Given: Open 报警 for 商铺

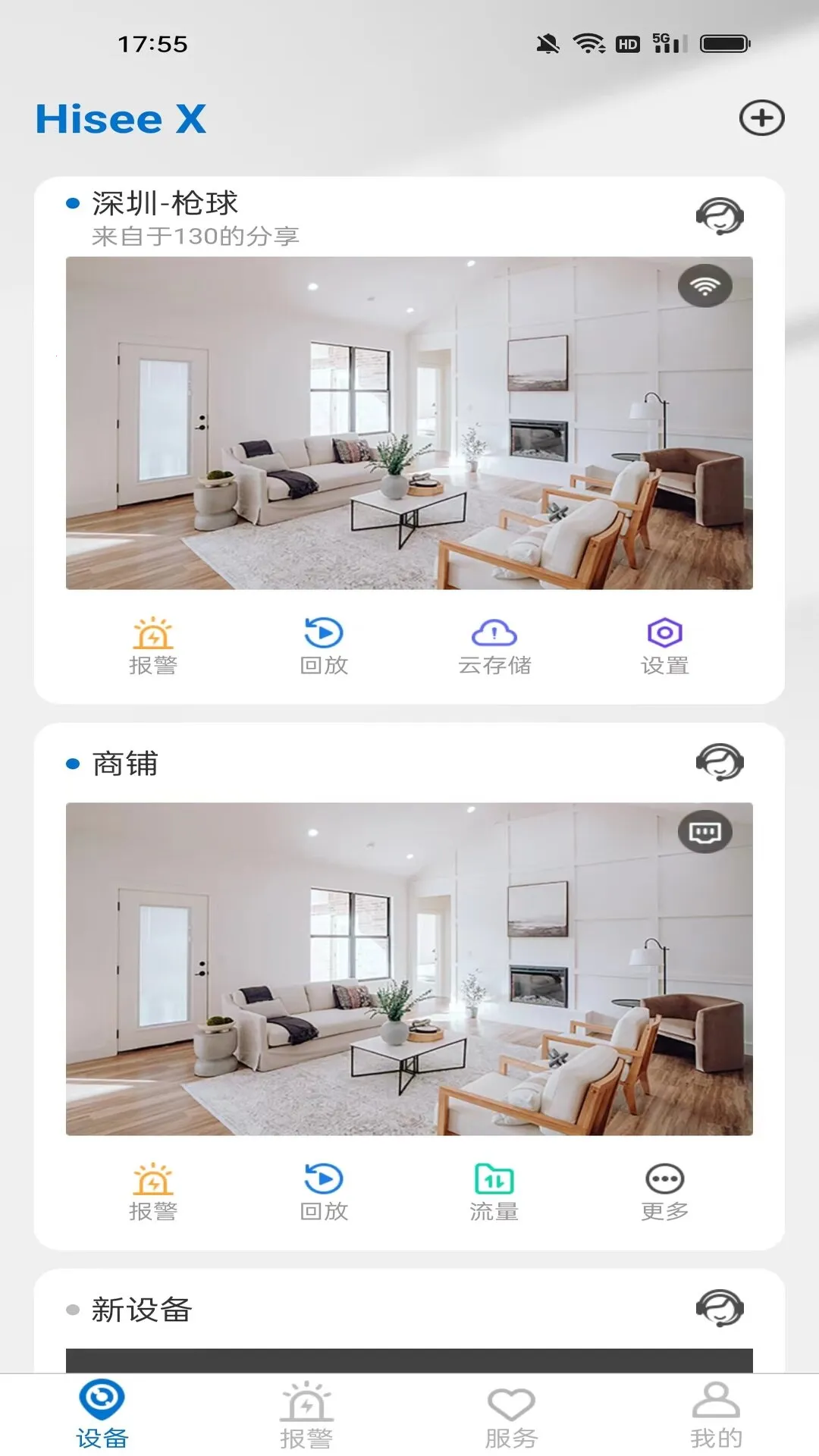Looking at the screenshot, I should (153, 1191).
